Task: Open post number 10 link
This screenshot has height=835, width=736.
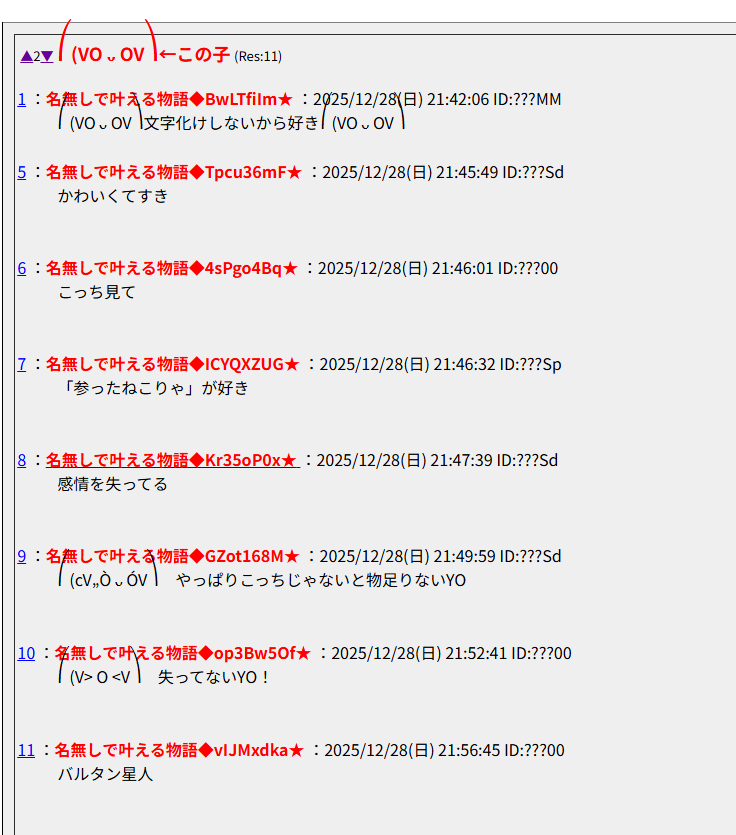Action: point(26,653)
